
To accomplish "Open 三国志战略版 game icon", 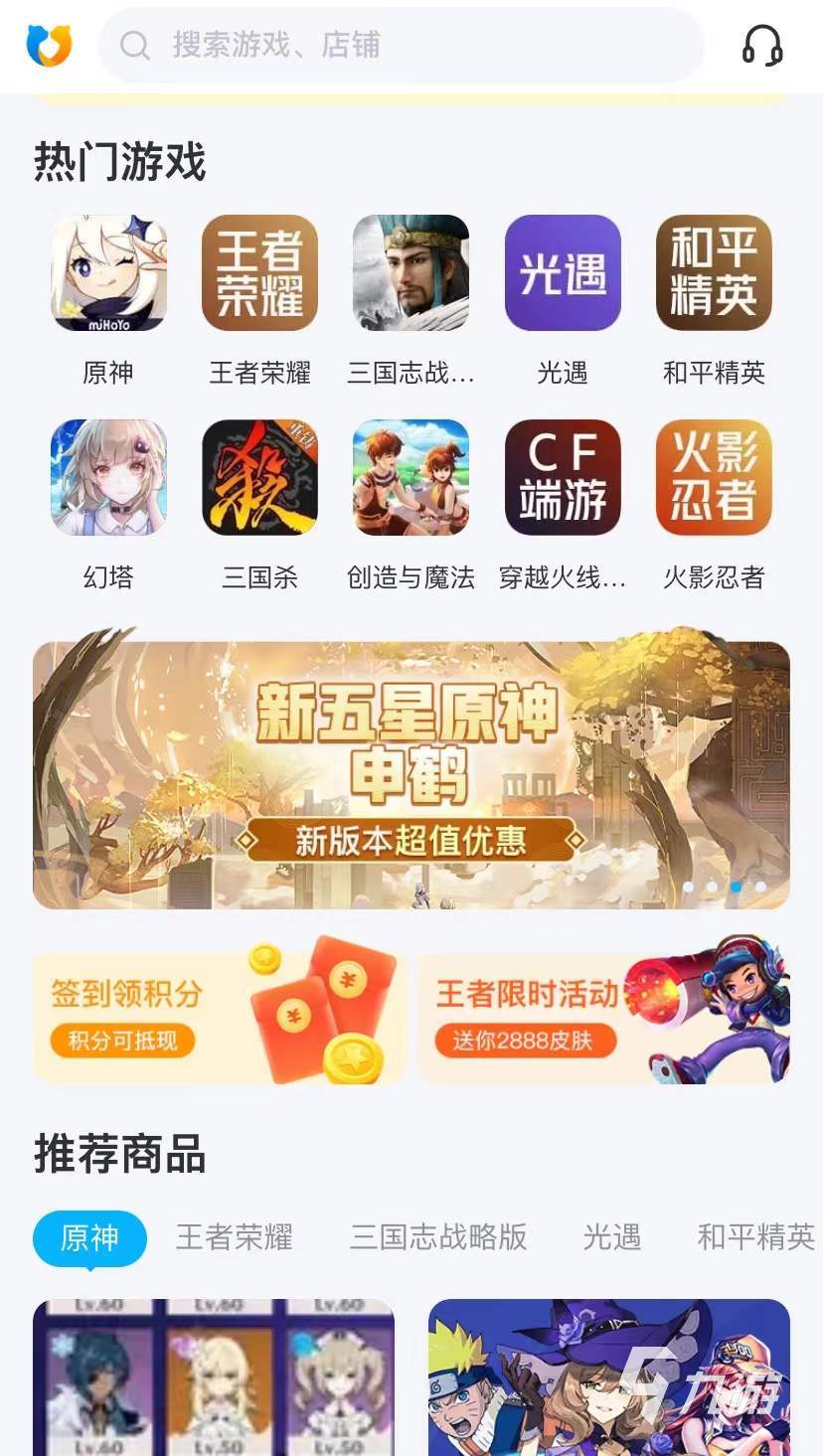I will point(411,273).
